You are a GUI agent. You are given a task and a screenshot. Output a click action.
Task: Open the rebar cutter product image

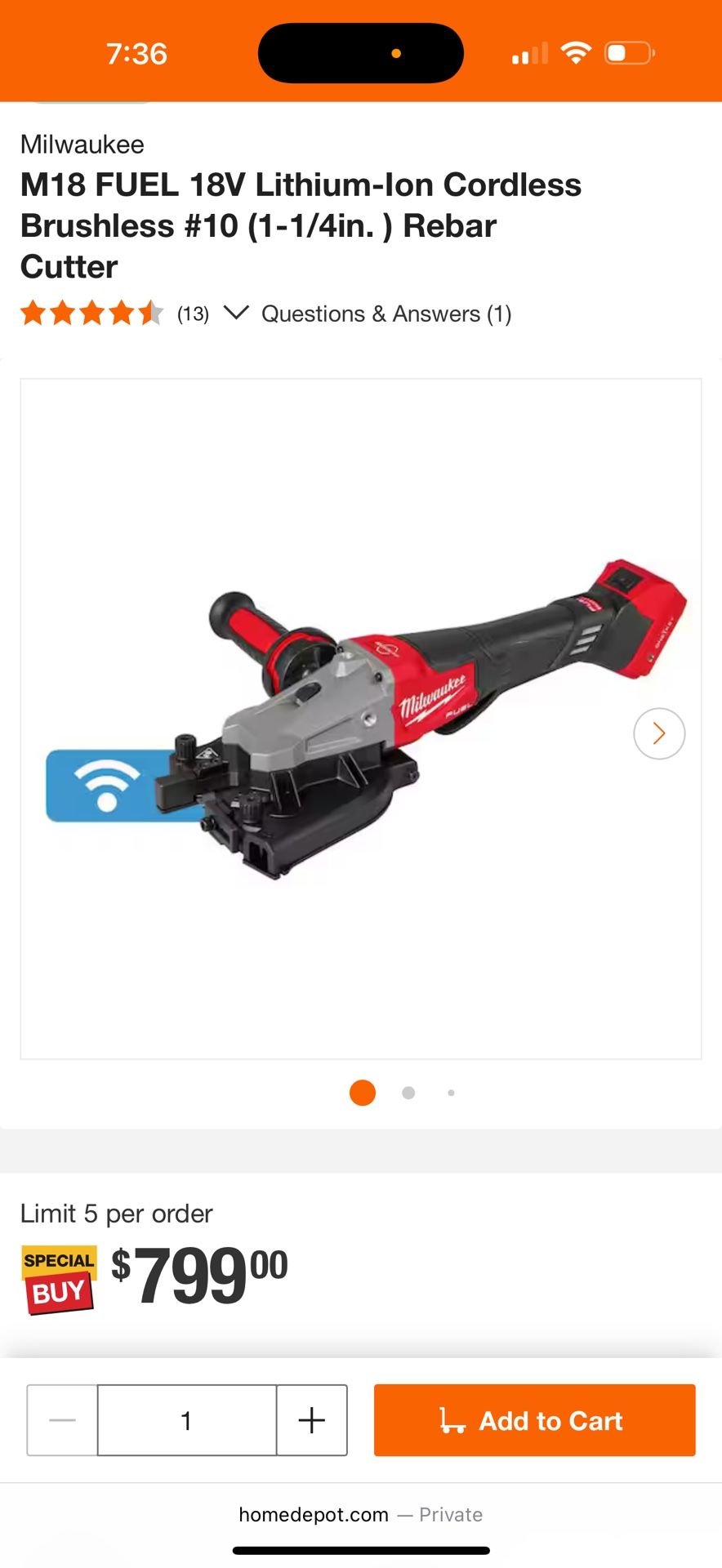coord(361,719)
